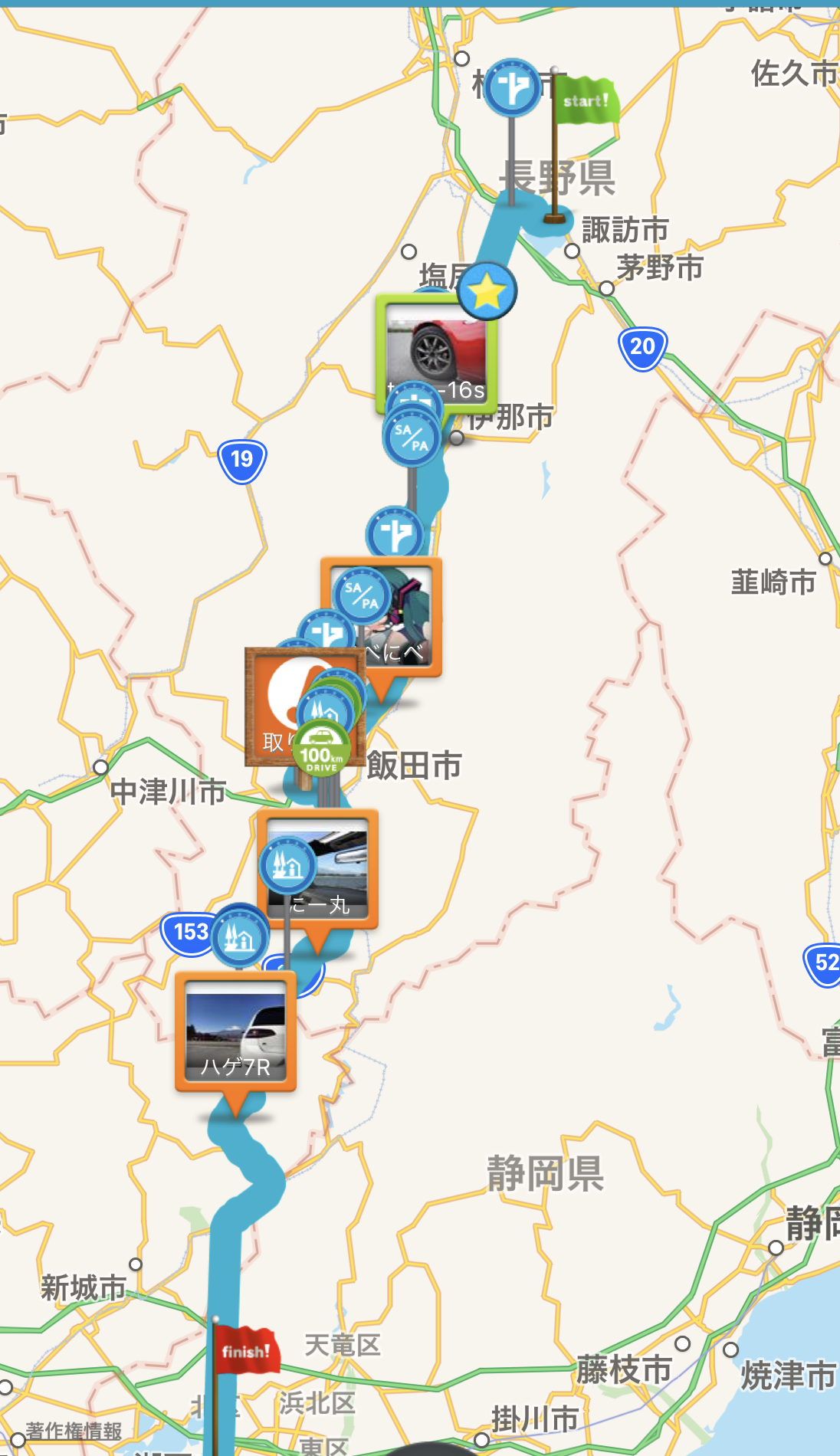Screen dimensions: 840x1456
Task: Tap the rest area marker beside route 153
Action: tap(240, 936)
